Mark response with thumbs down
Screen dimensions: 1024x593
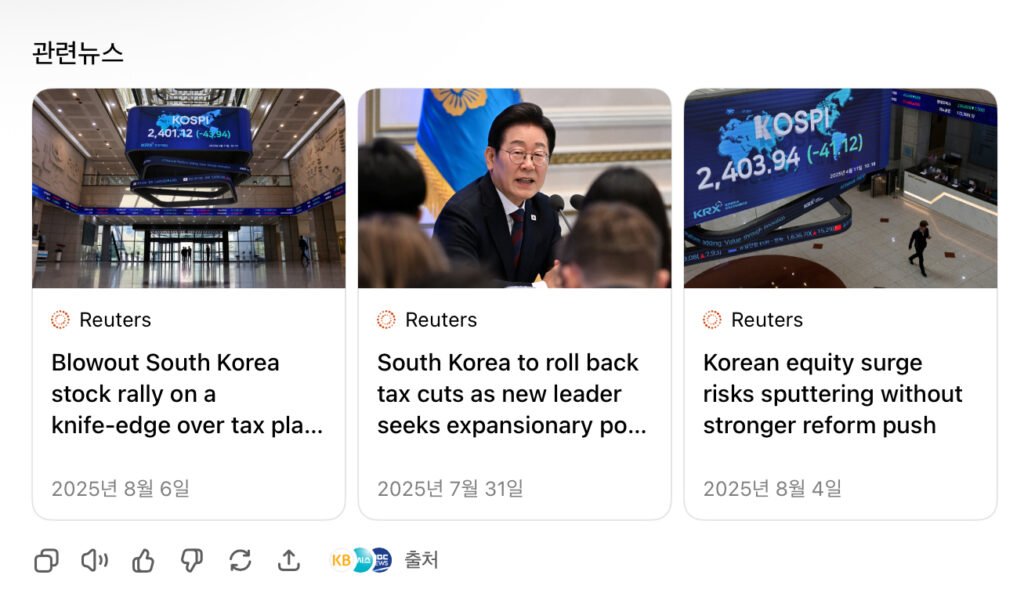click(x=191, y=561)
